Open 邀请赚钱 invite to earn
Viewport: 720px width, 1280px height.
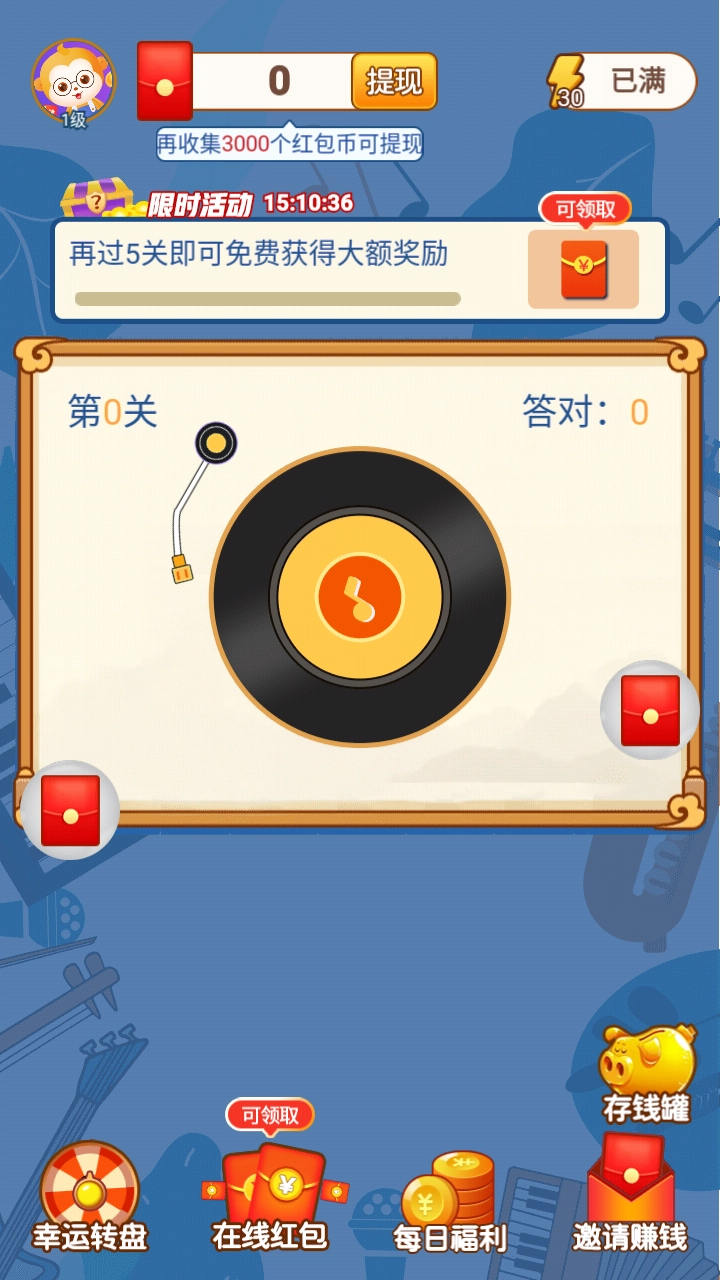tap(630, 1195)
